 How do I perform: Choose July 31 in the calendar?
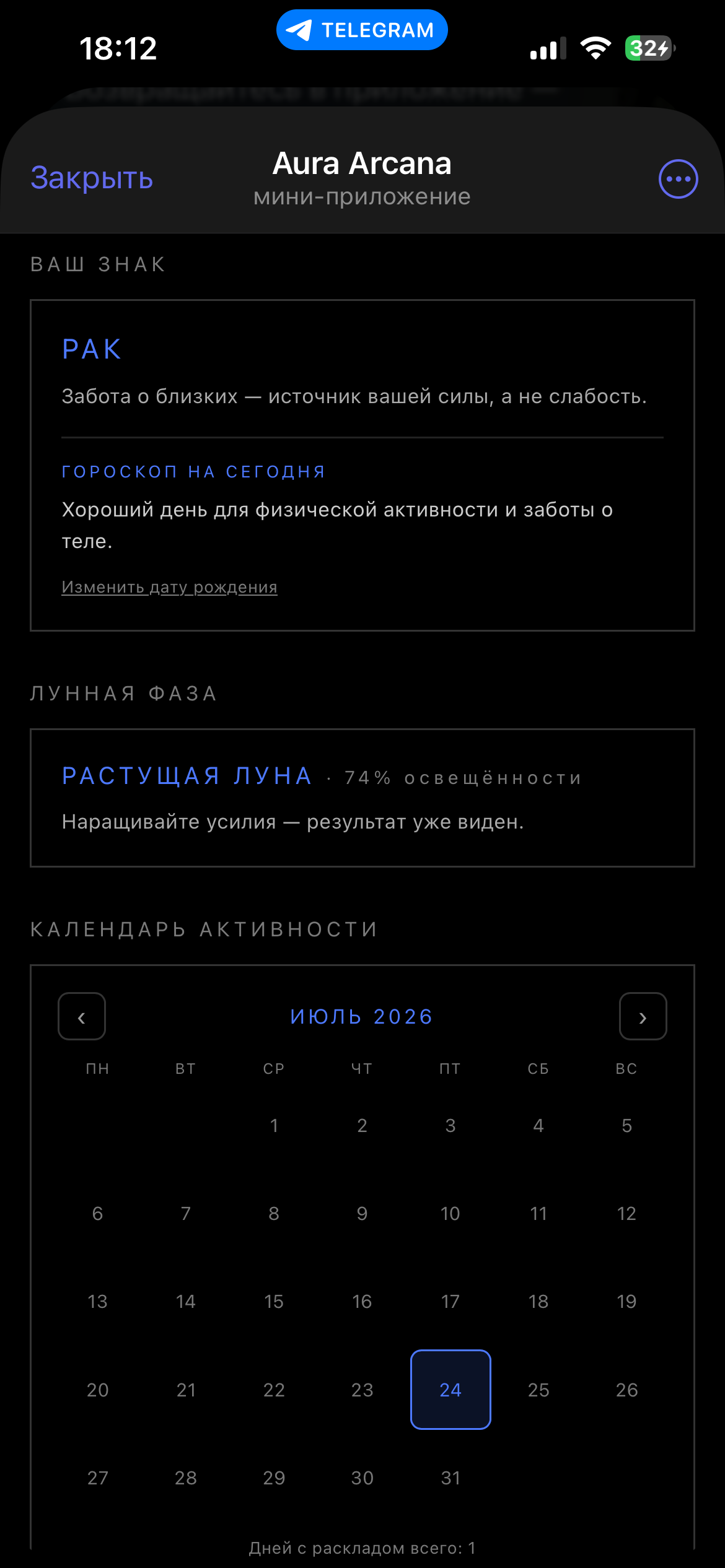(450, 1478)
